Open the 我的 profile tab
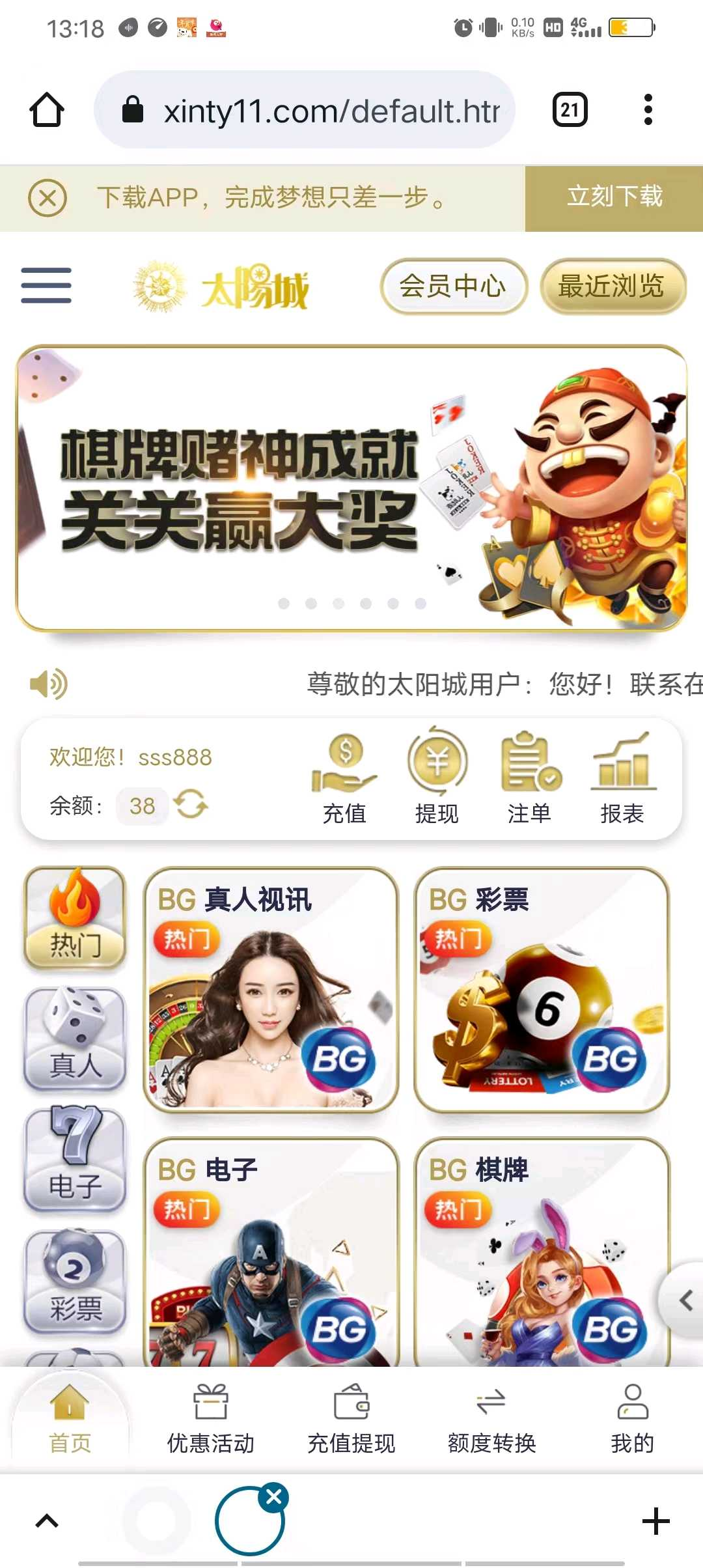The image size is (703, 1568). pos(632,1420)
